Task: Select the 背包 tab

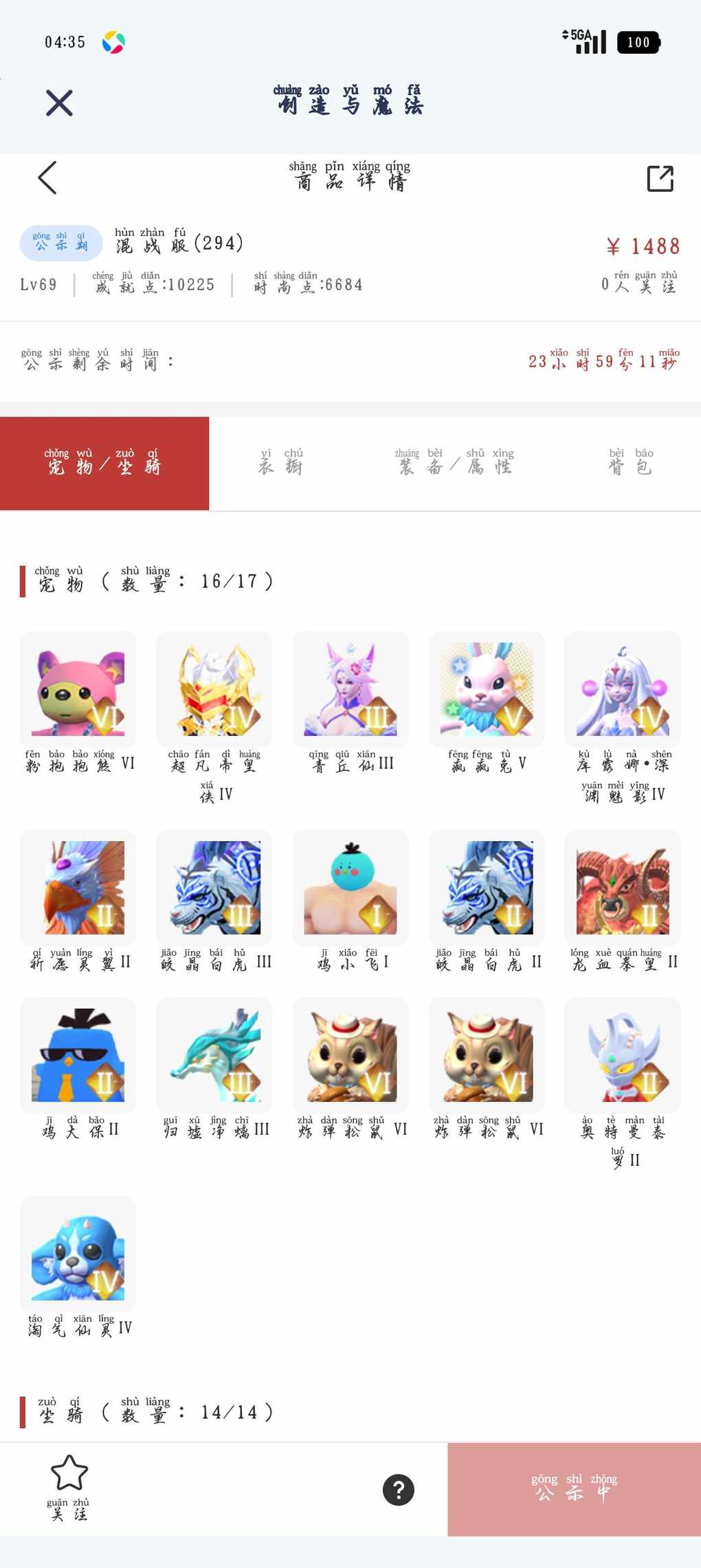Action: point(630,463)
